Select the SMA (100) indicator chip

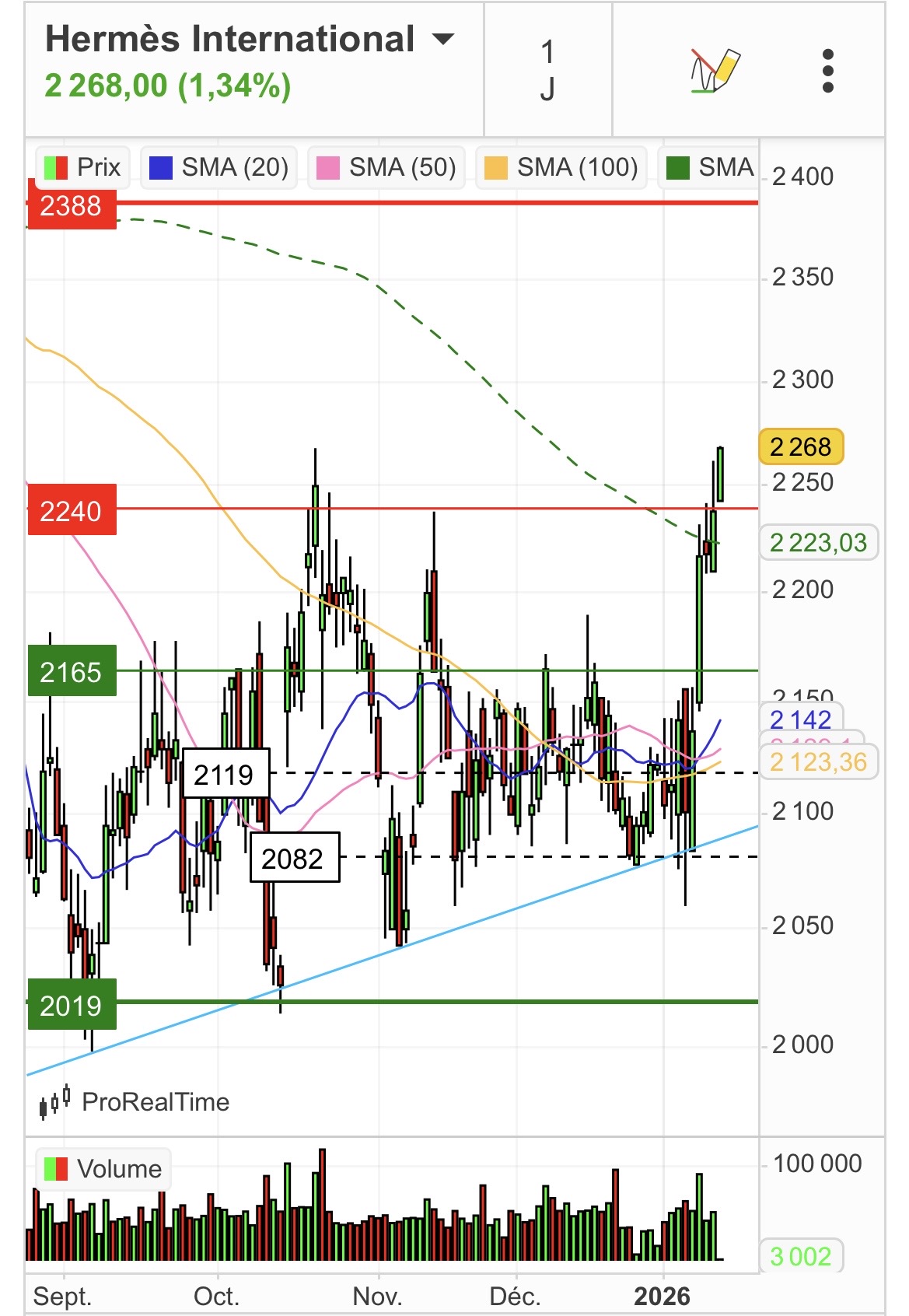click(x=561, y=167)
